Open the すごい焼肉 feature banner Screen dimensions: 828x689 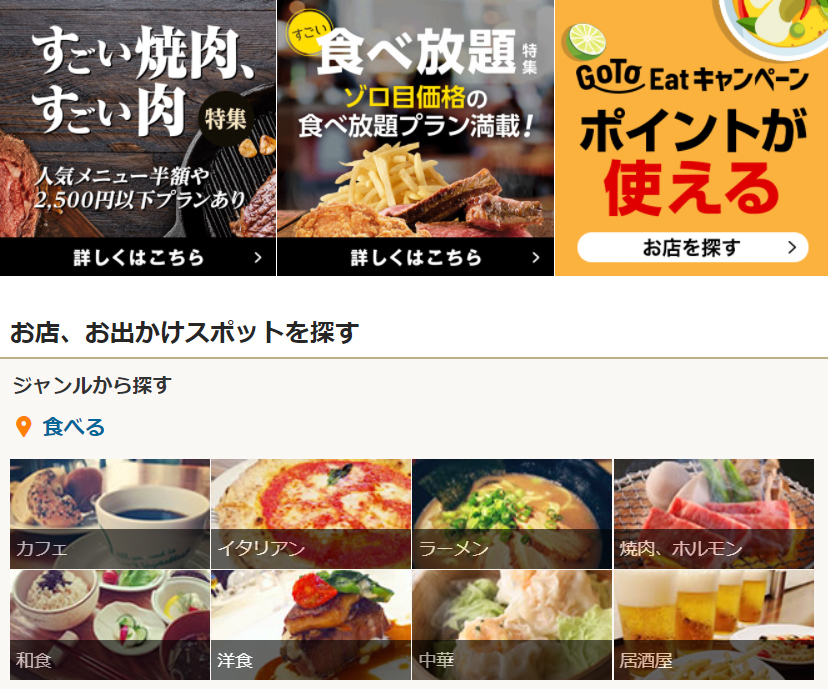tap(138, 137)
